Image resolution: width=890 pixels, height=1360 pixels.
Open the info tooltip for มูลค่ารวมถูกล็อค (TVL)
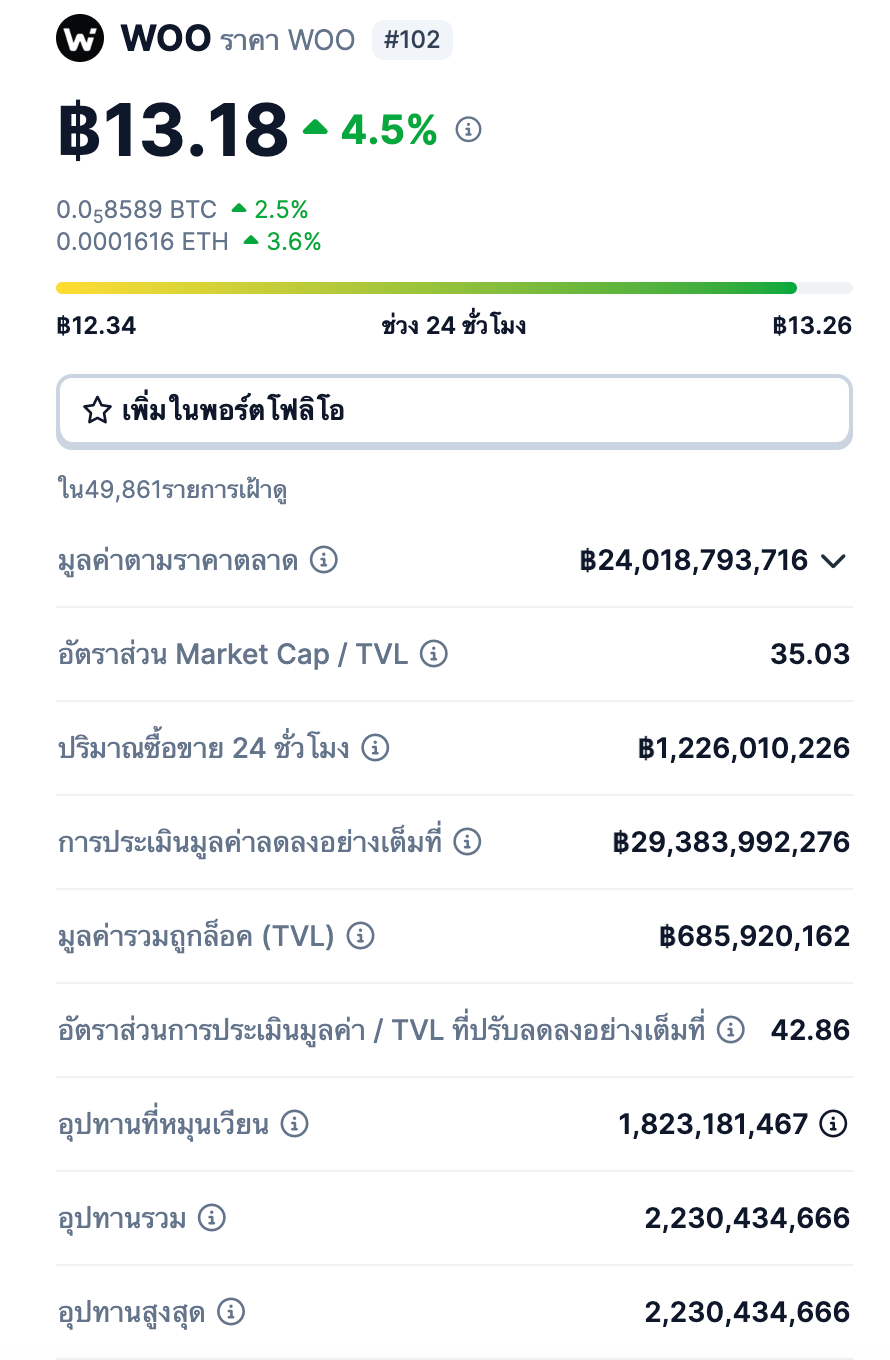pyautogui.click(x=360, y=936)
